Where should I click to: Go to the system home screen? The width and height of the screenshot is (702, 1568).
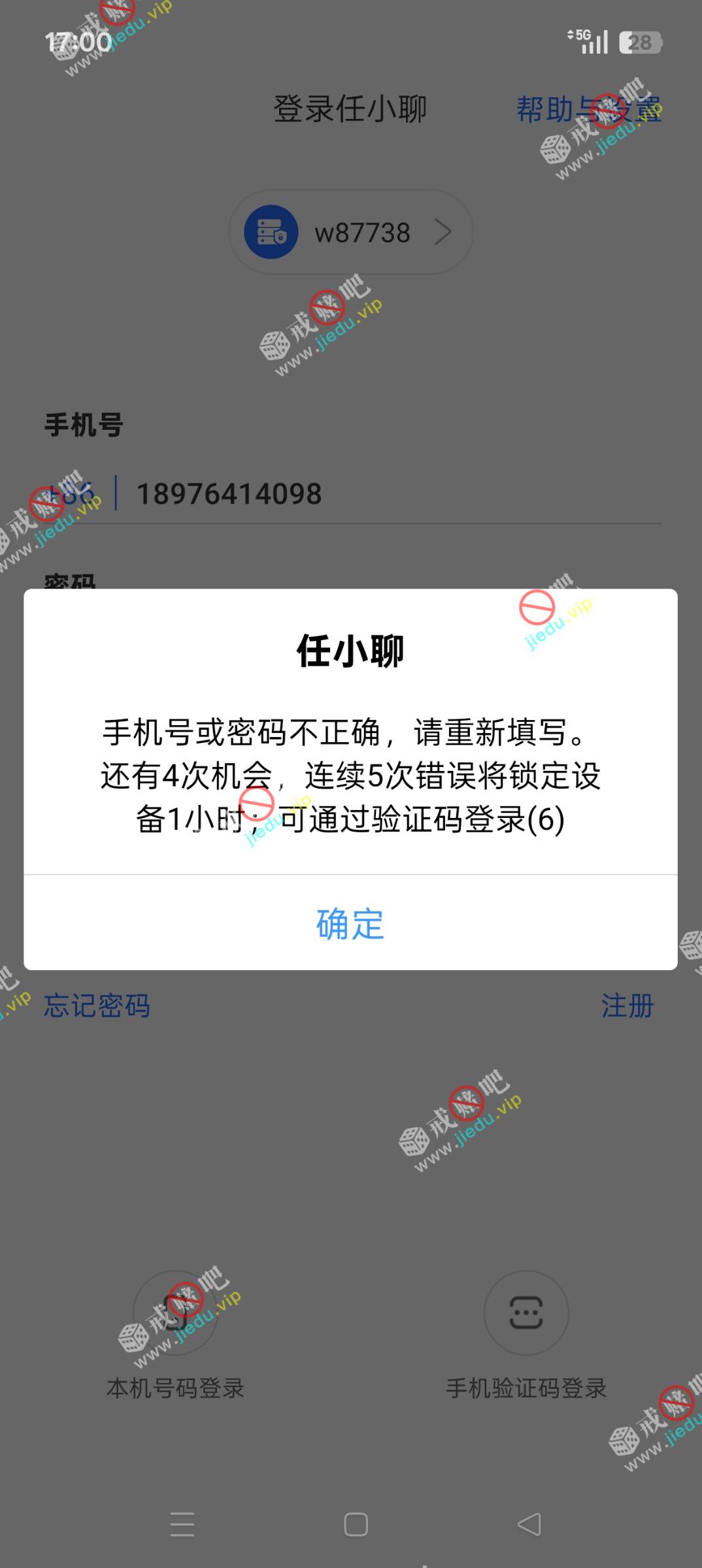click(356, 1525)
